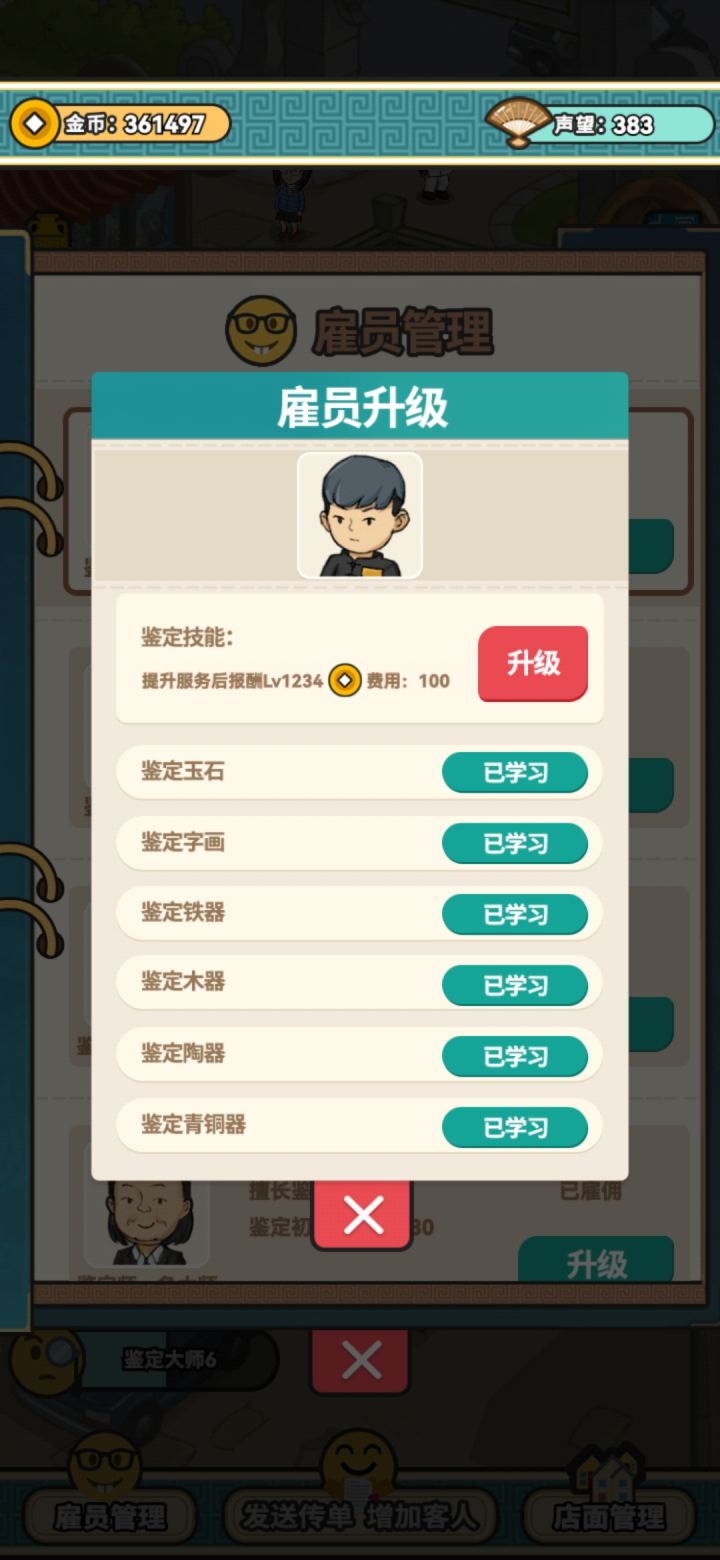Click the coin icon next to 费用 100
This screenshot has height=1560, width=720.
(x=344, y=680)
